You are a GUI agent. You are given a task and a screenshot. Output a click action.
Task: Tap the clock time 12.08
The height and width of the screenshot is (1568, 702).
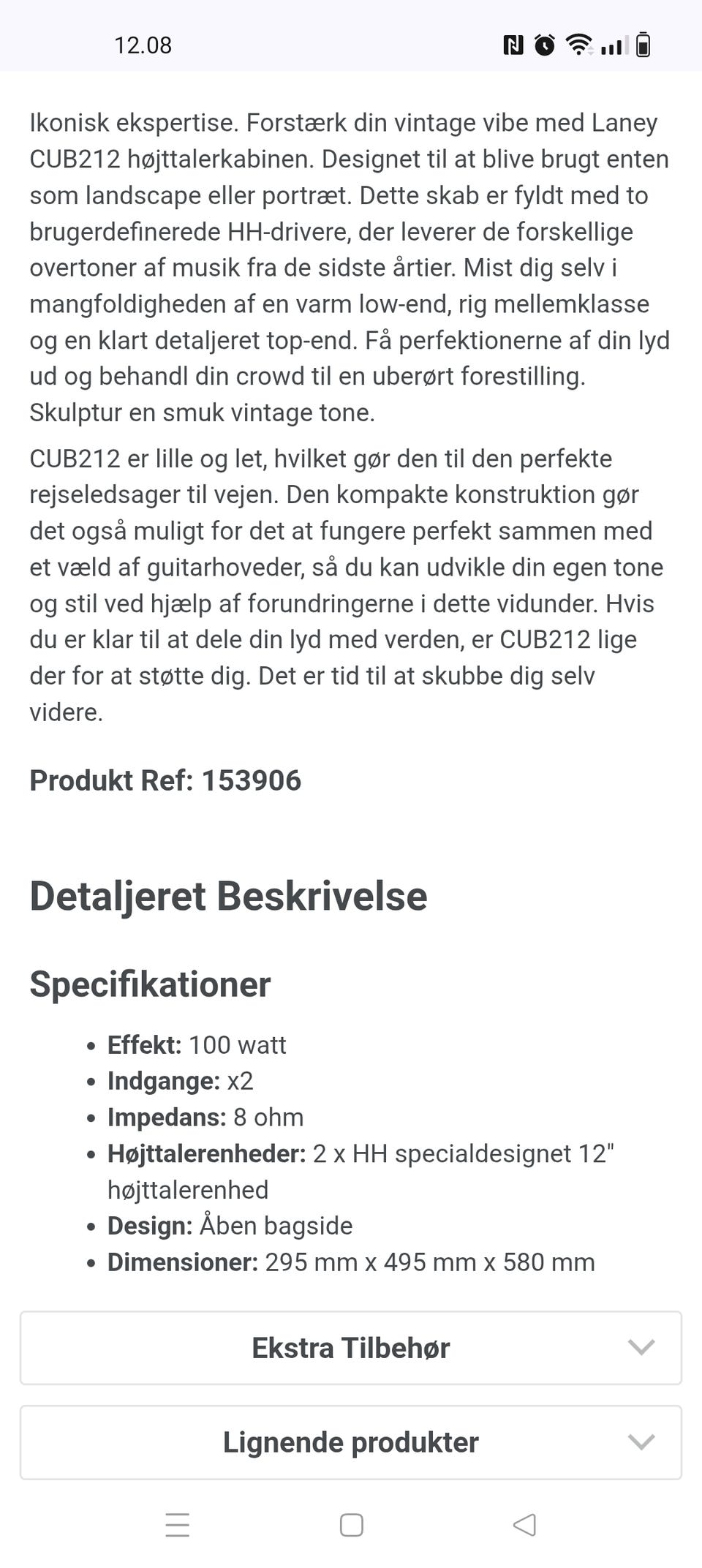143,45
